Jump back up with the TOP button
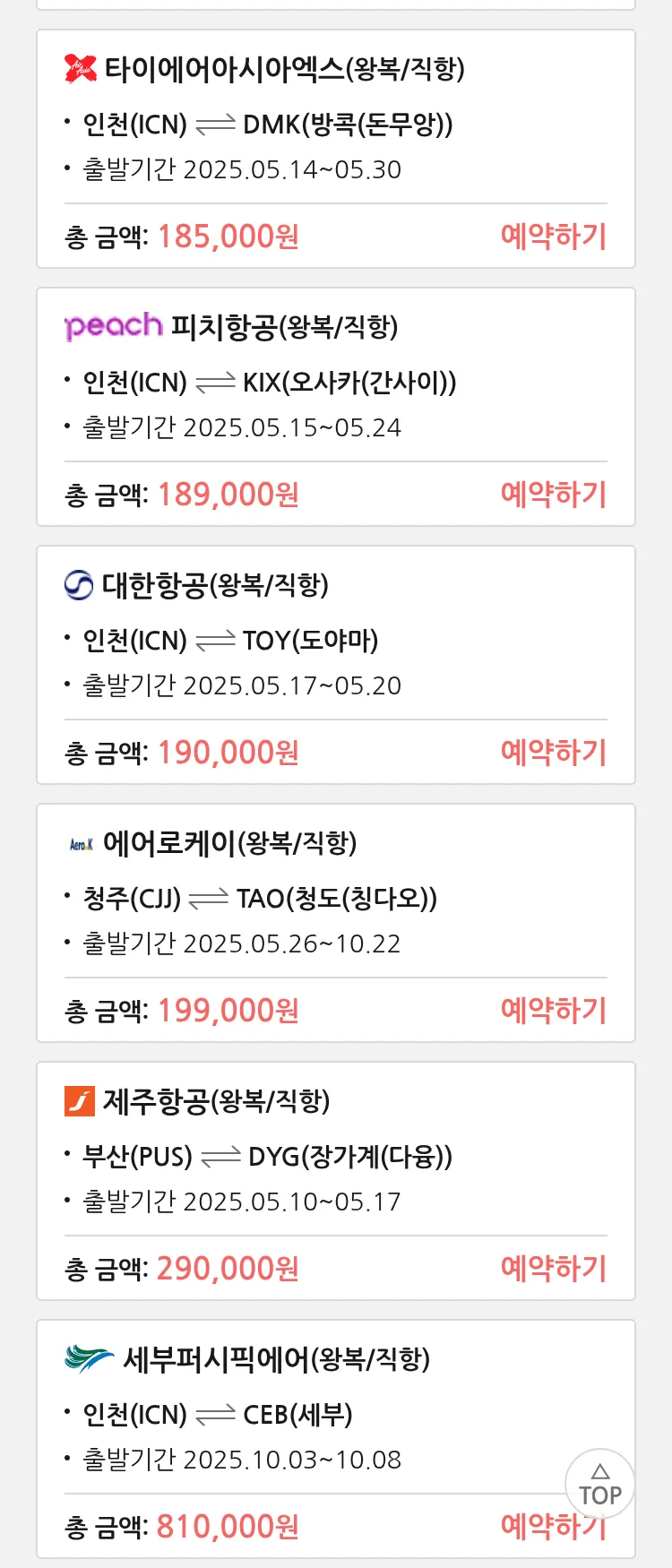 [599, 1485]
